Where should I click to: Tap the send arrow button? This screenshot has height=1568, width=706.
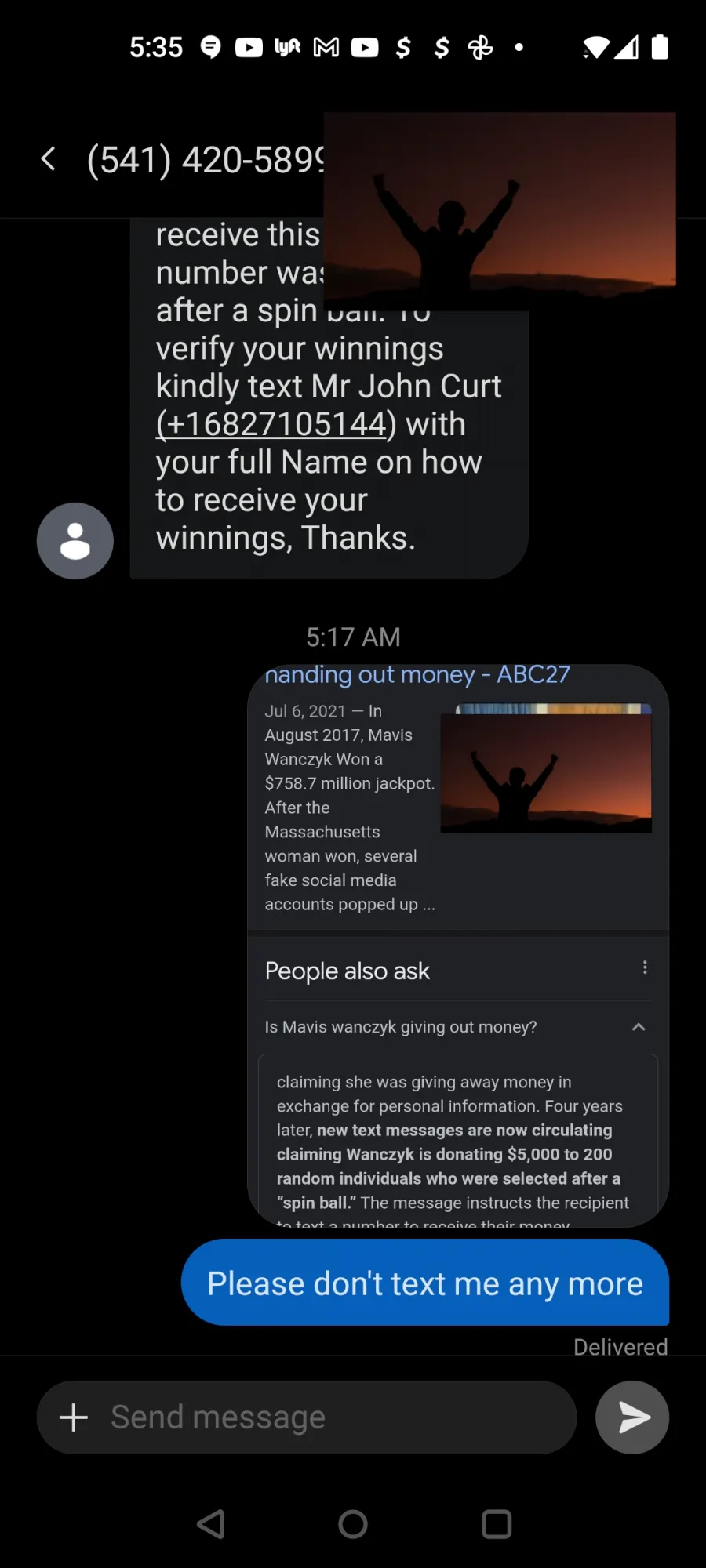(632, 1417)
